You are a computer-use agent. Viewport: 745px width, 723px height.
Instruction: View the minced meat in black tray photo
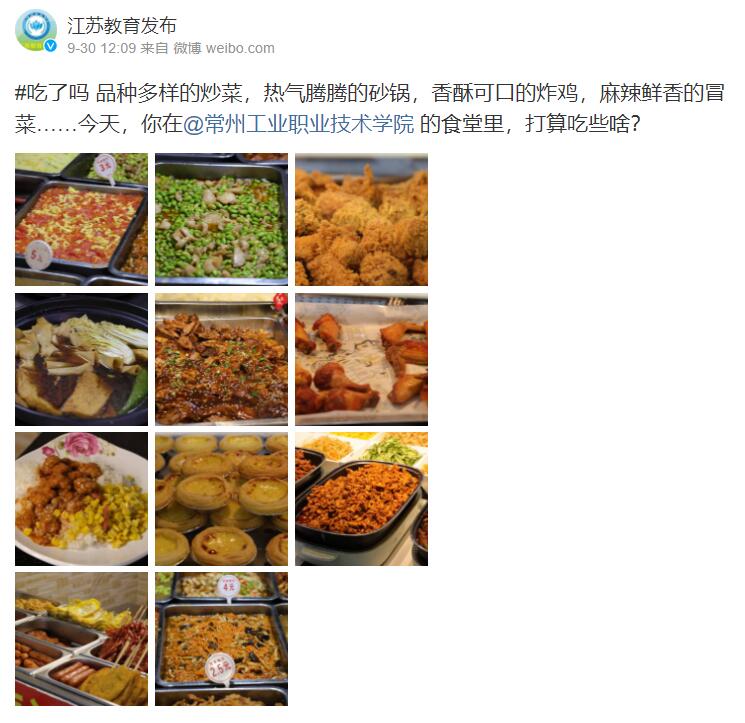(361, 499)
